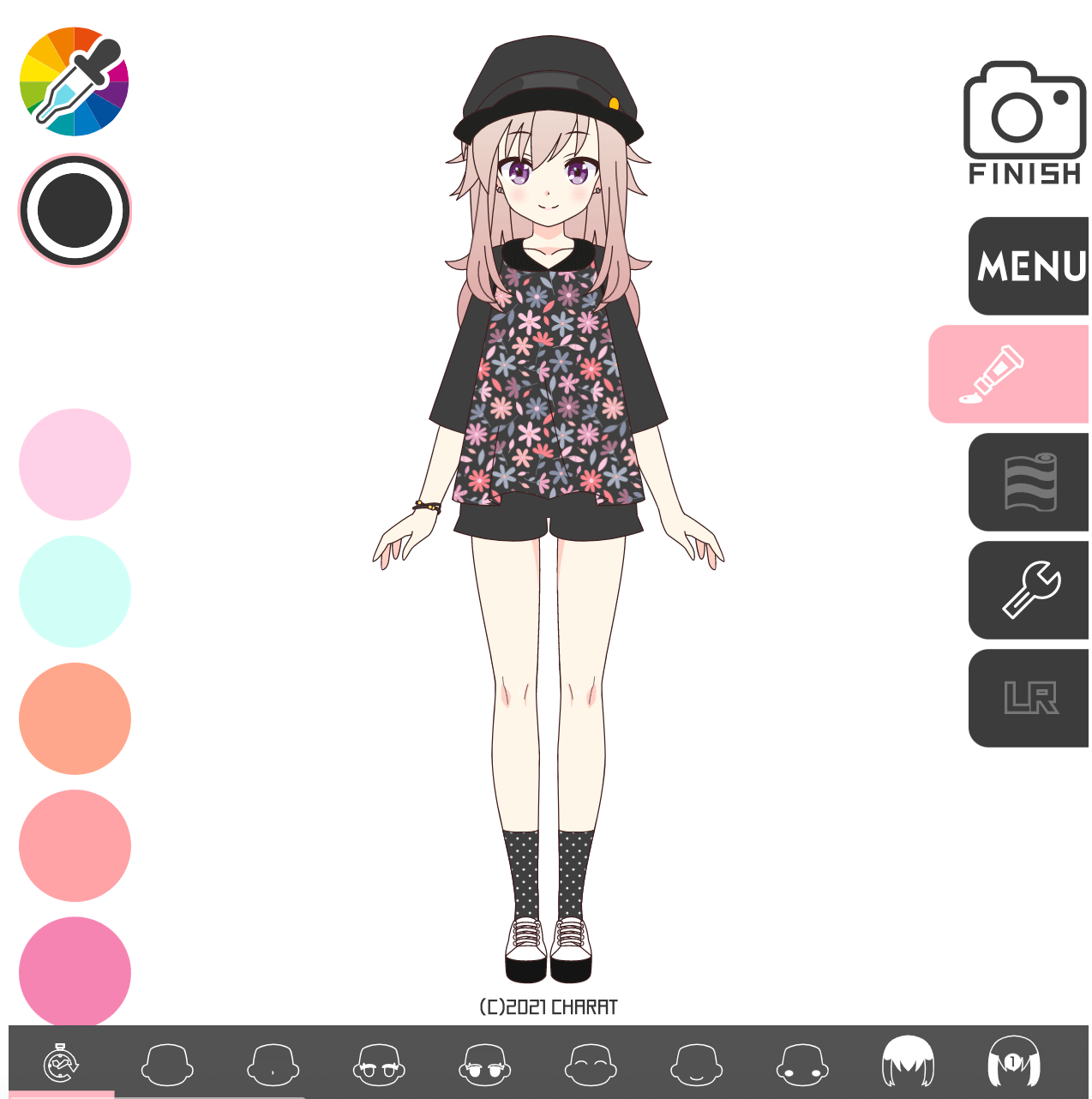Open the eyedropper color picker
The image size is (1092, 1099).
pos(74,81)
